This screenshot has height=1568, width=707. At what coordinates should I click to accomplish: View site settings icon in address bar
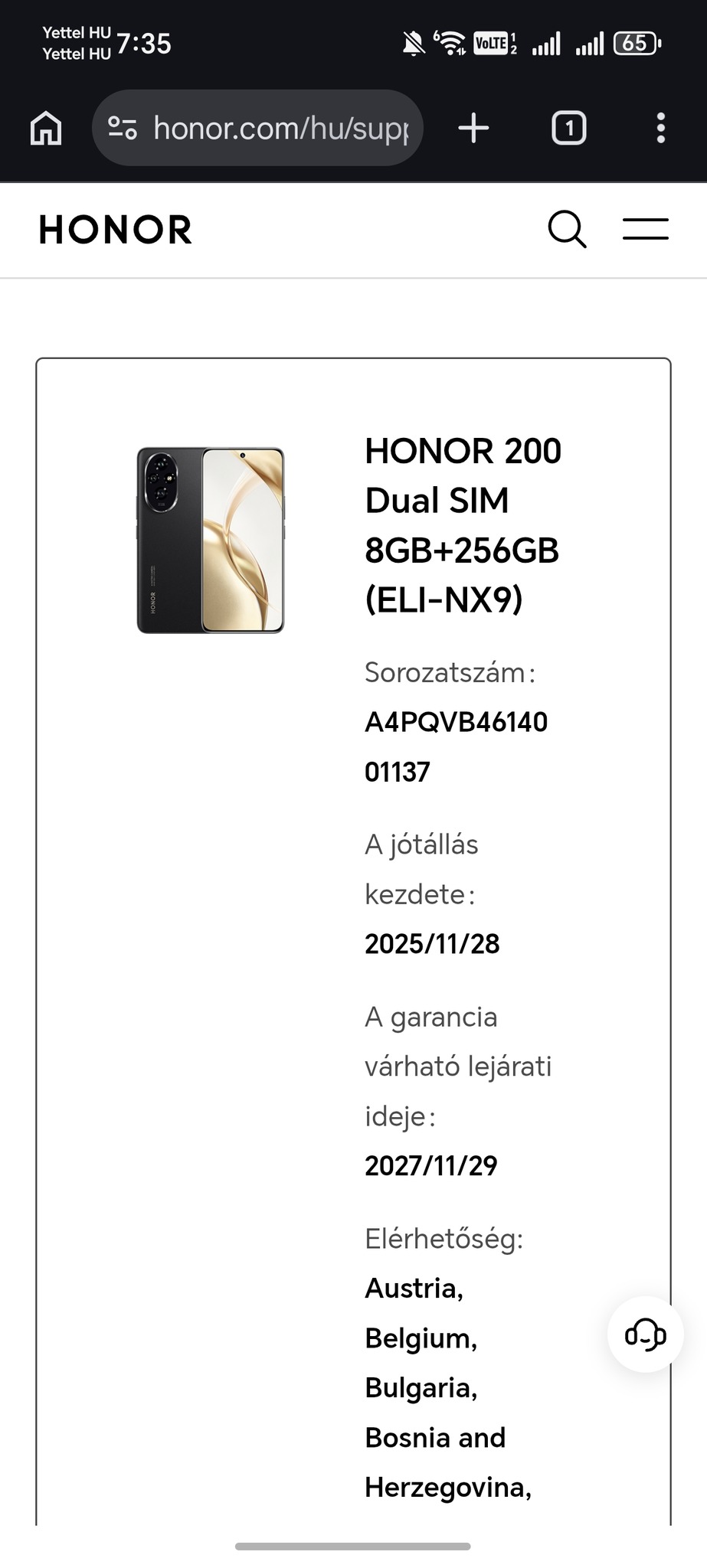pyautogui.click(x=123, y=128)
